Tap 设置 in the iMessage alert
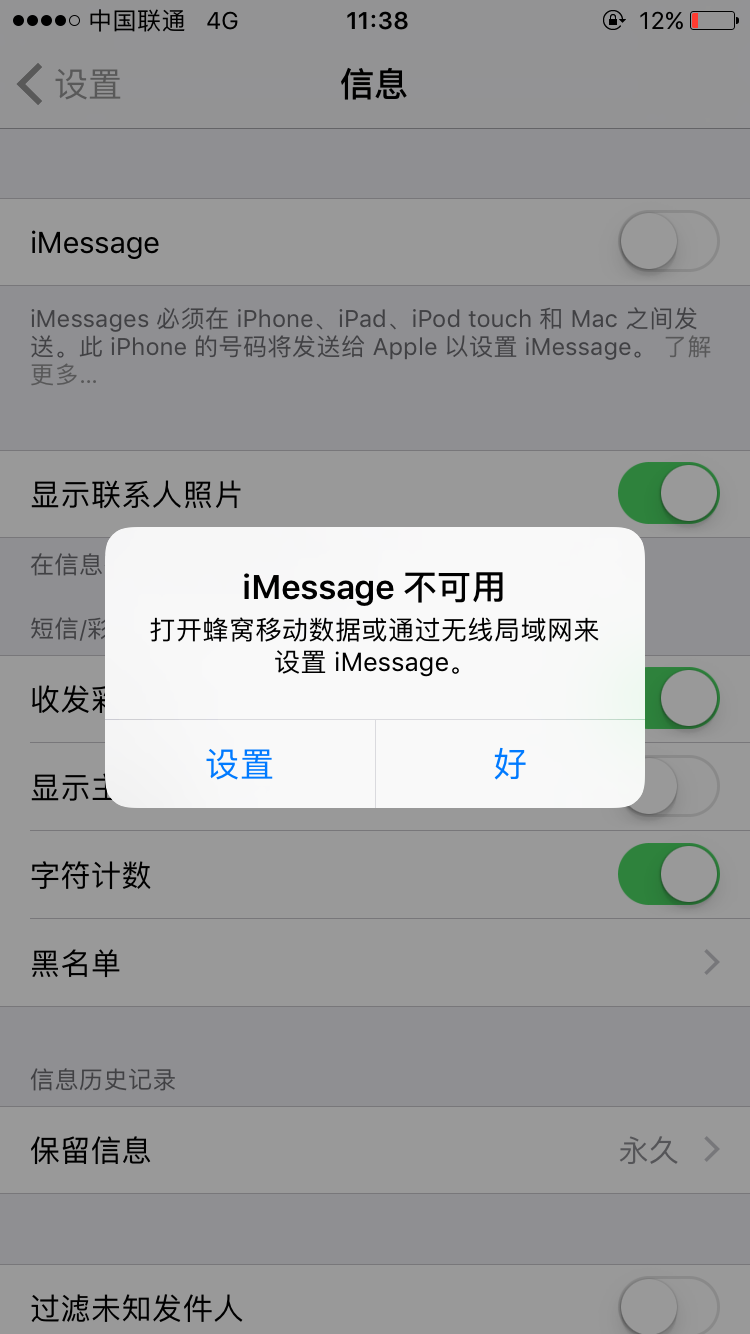The height and width of the screenshot is (1334, 750). point(240,764)
